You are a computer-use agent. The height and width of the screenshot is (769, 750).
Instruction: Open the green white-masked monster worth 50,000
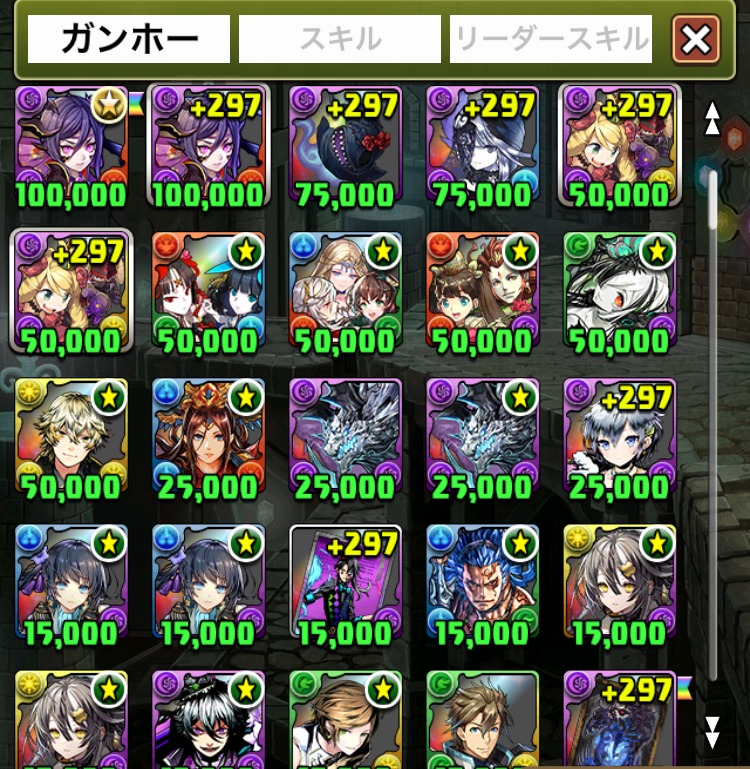(619, 292)
